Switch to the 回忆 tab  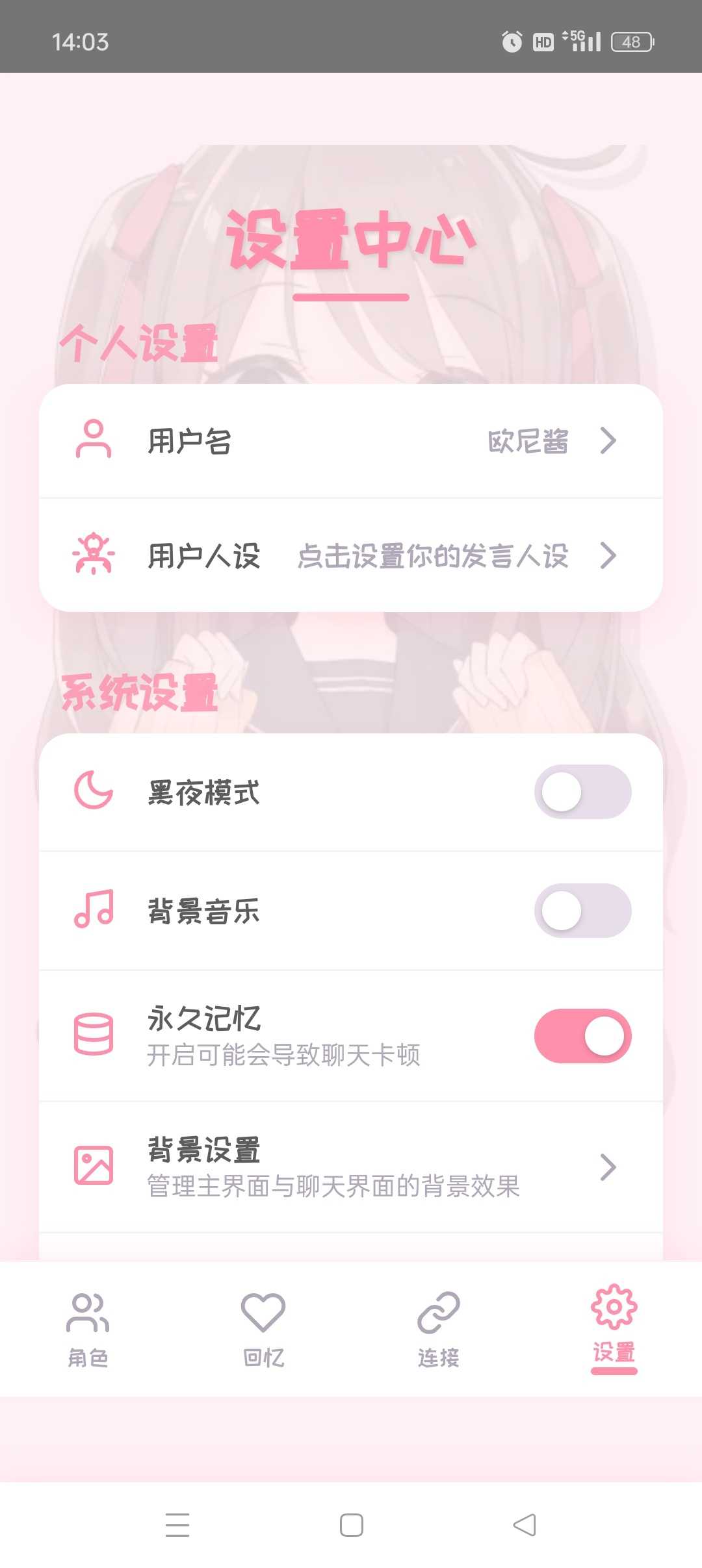263,1329
